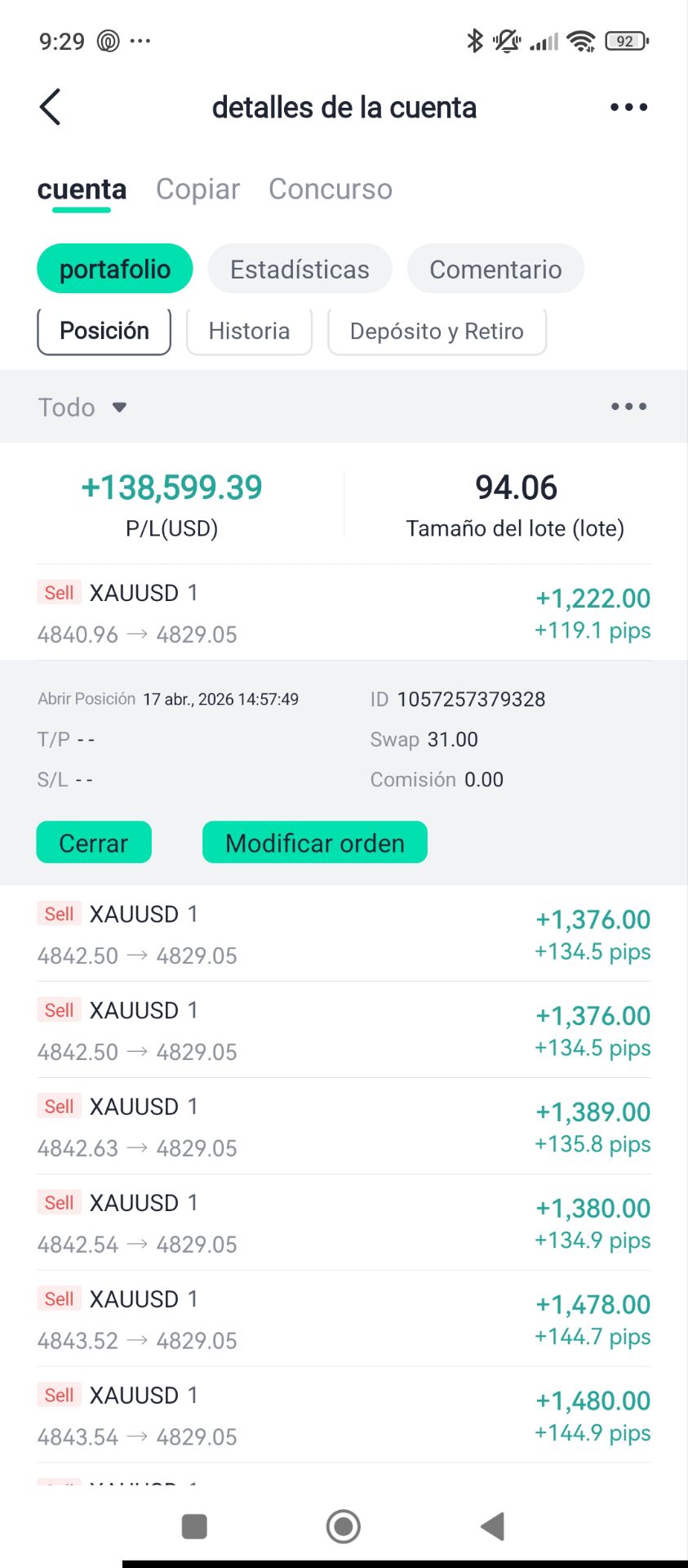Select the Posición sub-tab
This screenshot has width=688, height=1568.
(104, 331)
